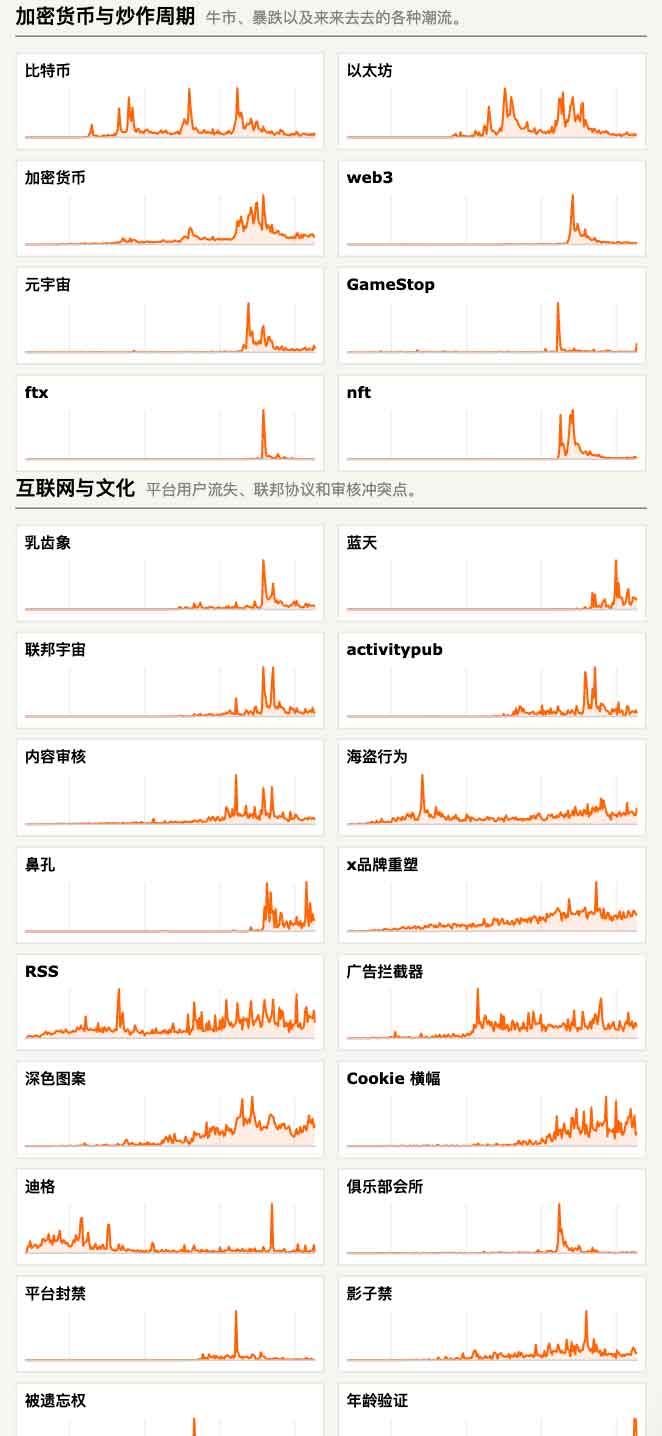Open the 广告拦截器 chart card
The height and width of the screenshot is (1436, 662).
[x=492, y=1002]
